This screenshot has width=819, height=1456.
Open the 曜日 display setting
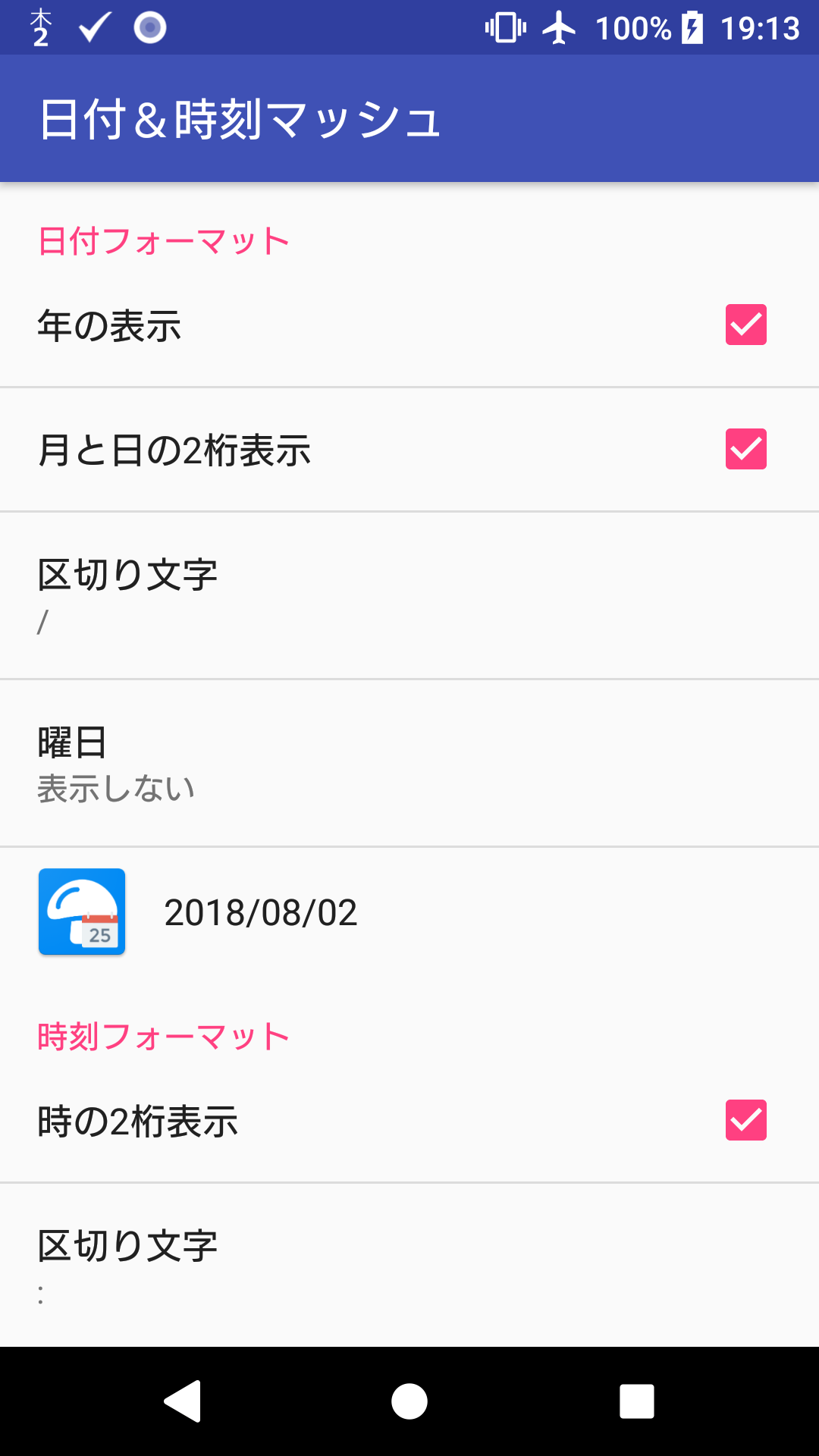pos(409,763)
